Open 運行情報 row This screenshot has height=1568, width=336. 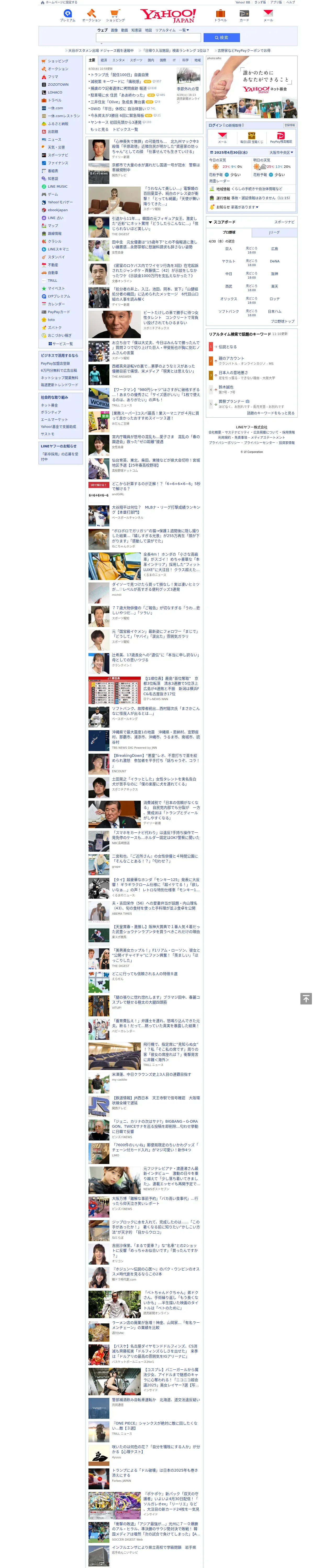(x=251, y=198)
